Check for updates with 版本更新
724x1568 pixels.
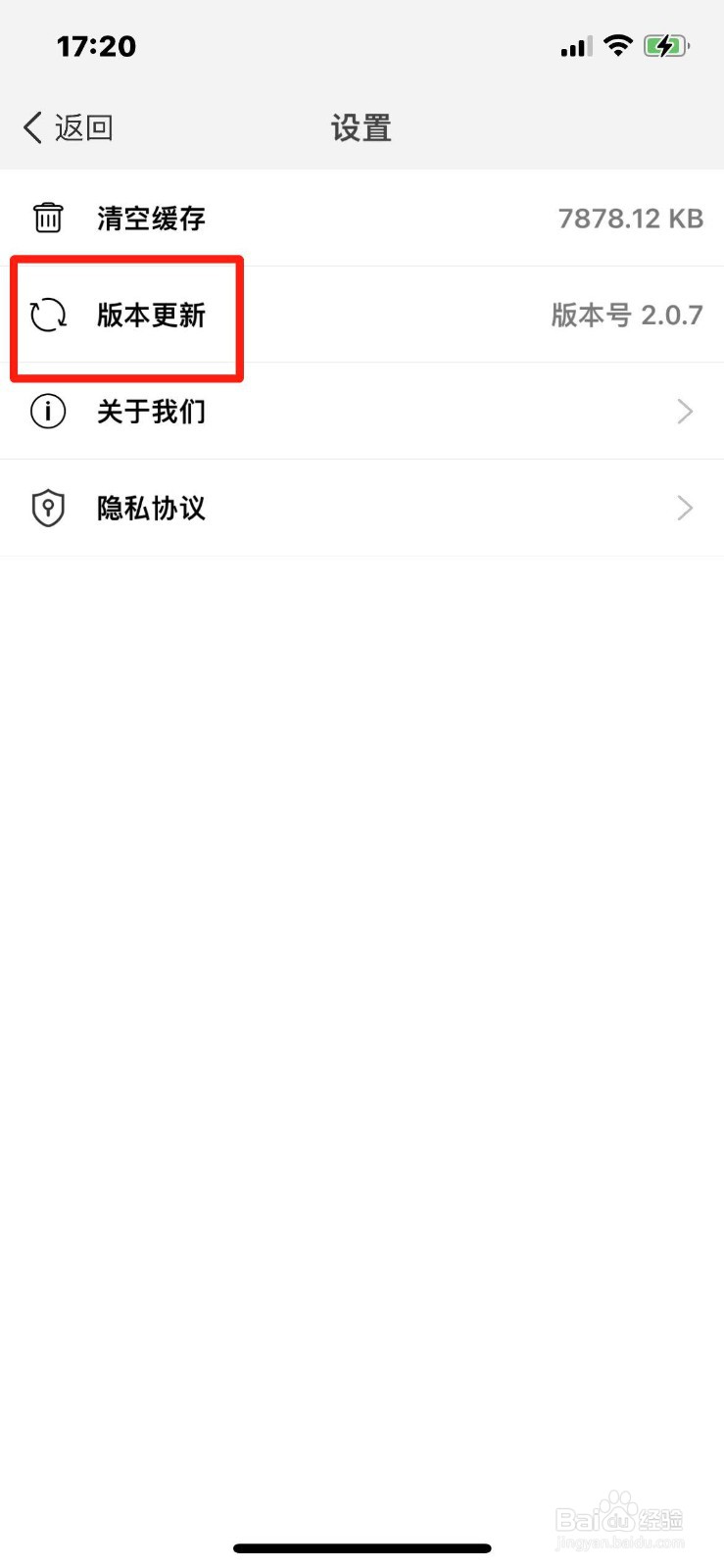[x=151, y=315]
